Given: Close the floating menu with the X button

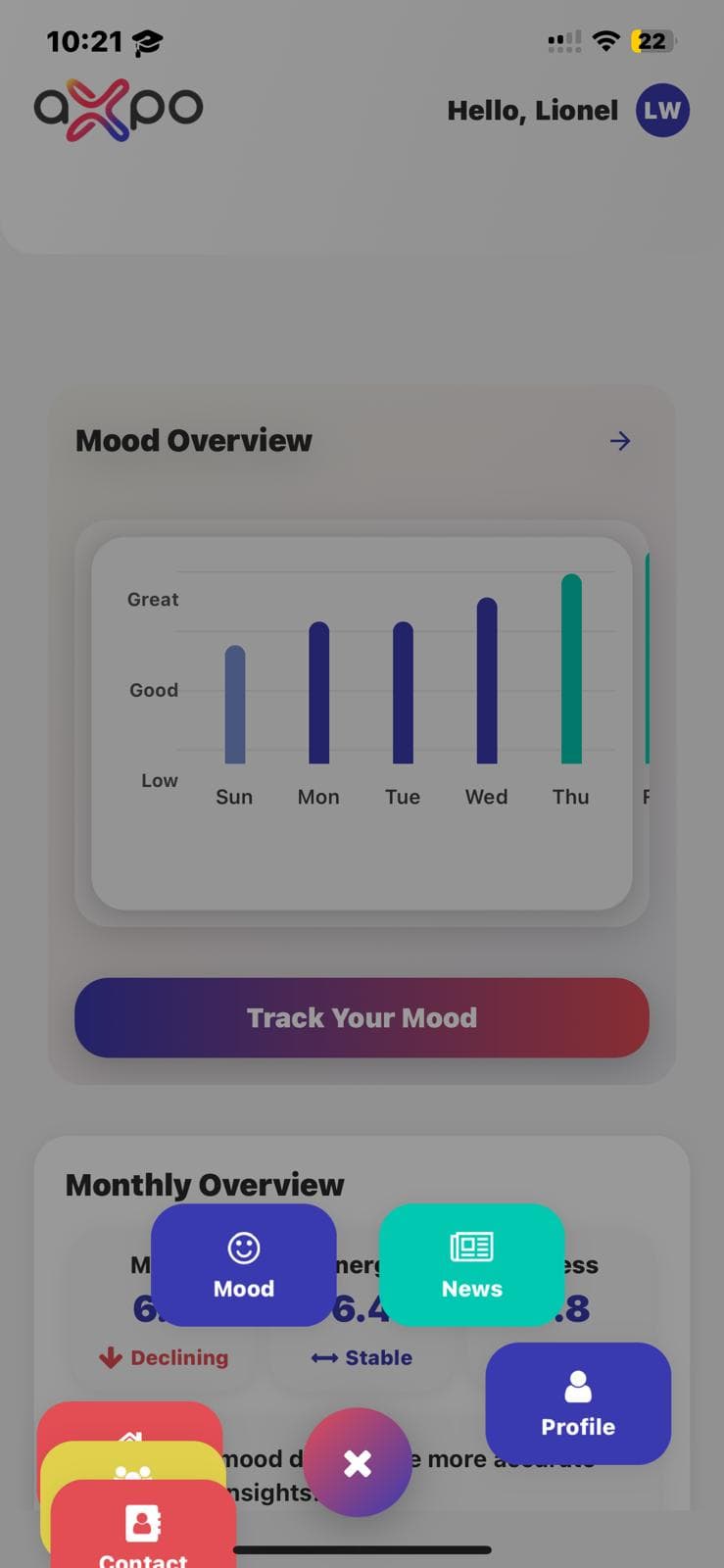Looking at the screenshot, I should (x=358, y=1463).
